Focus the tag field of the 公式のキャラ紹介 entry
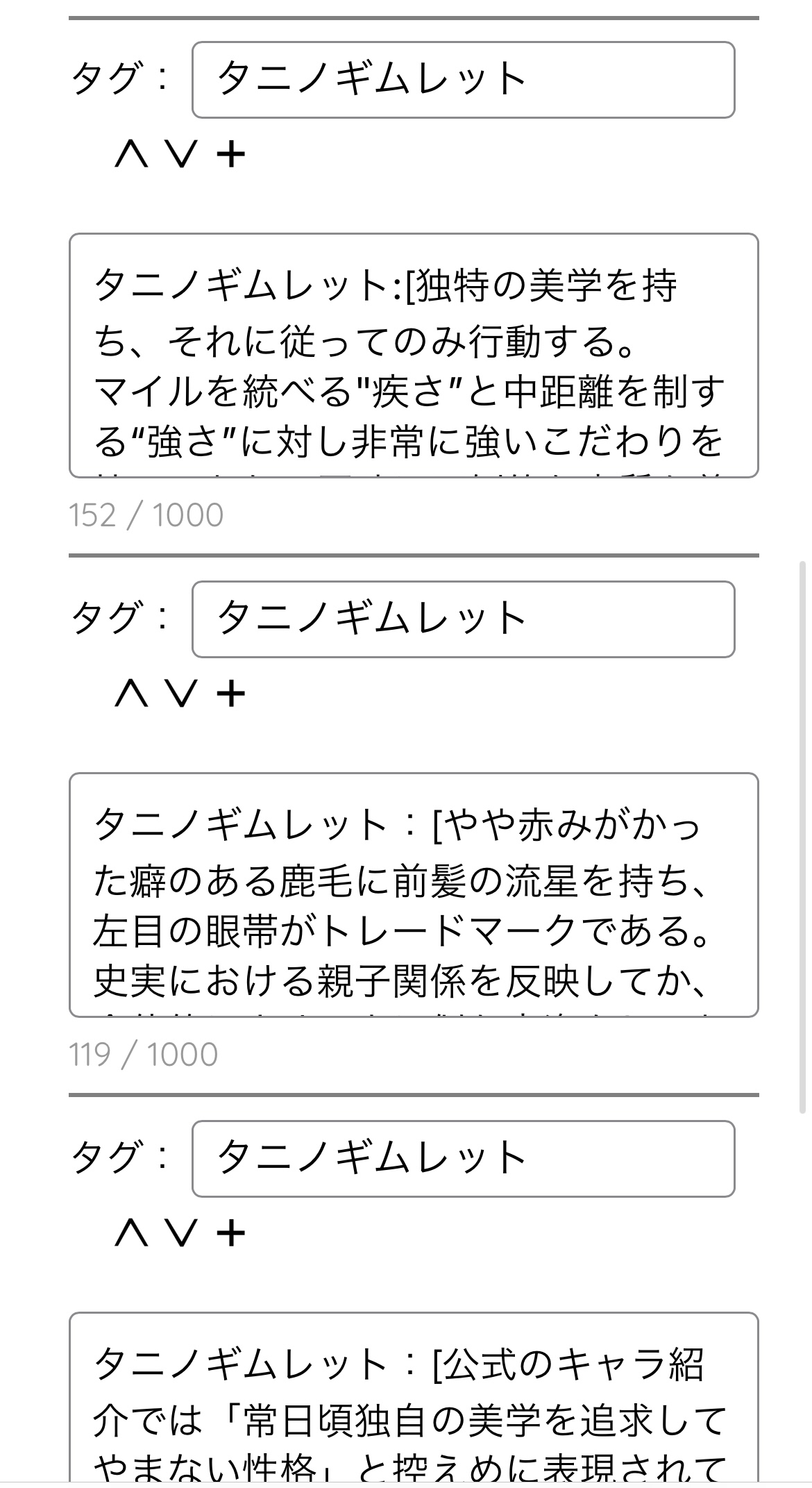The image size is (812, 1488). point(463,1158)
